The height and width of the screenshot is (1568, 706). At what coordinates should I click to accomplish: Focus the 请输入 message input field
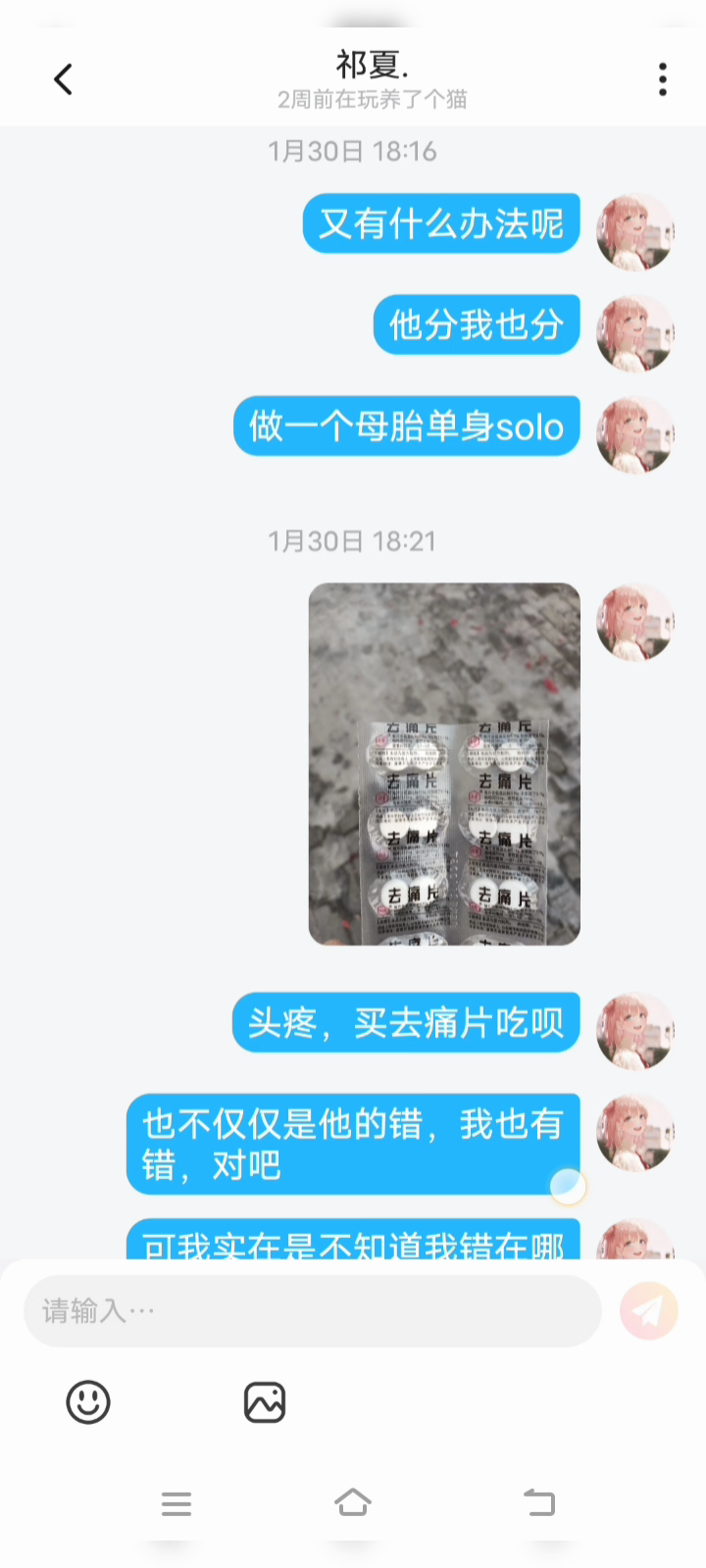coord(312,1310)
